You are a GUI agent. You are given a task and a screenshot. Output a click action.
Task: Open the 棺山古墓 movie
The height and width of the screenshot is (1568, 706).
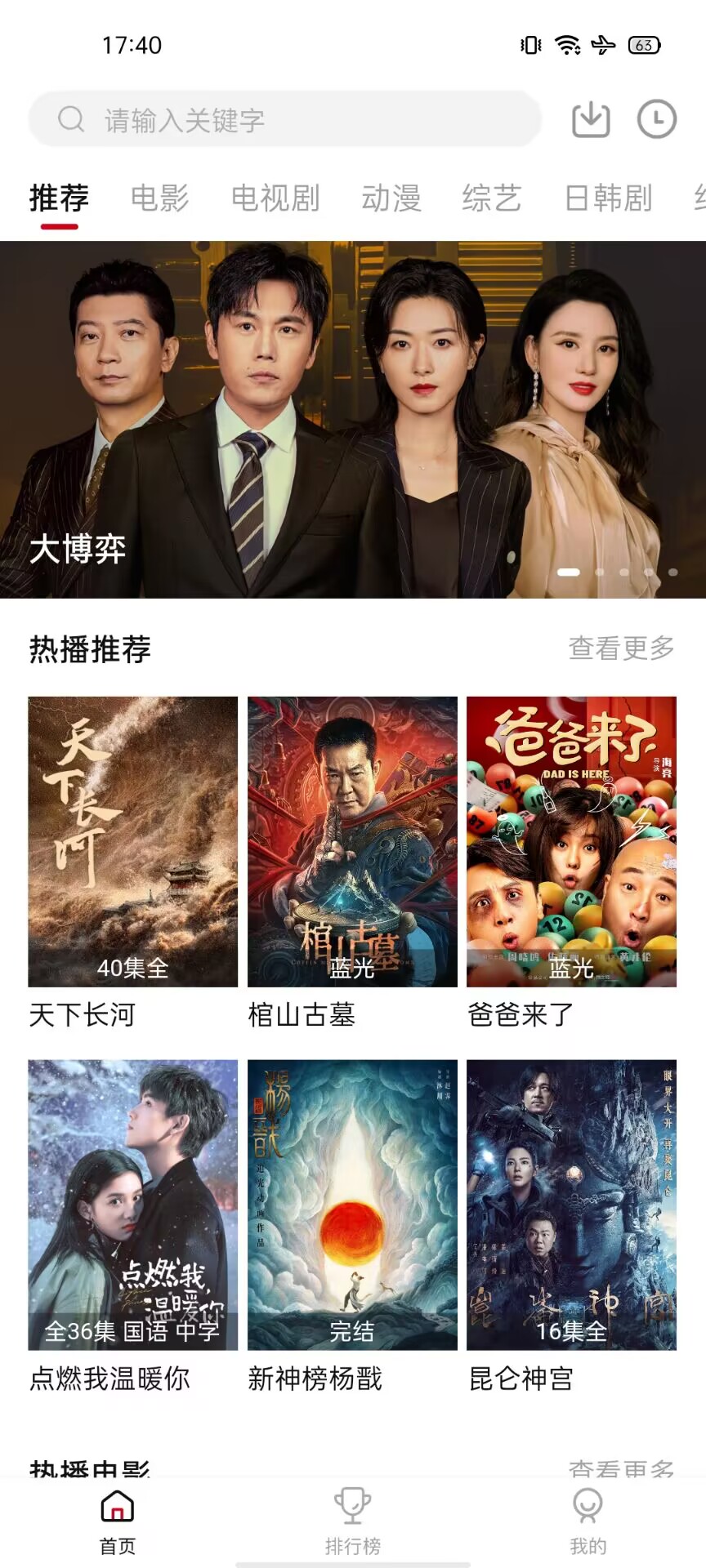point(352,841)
